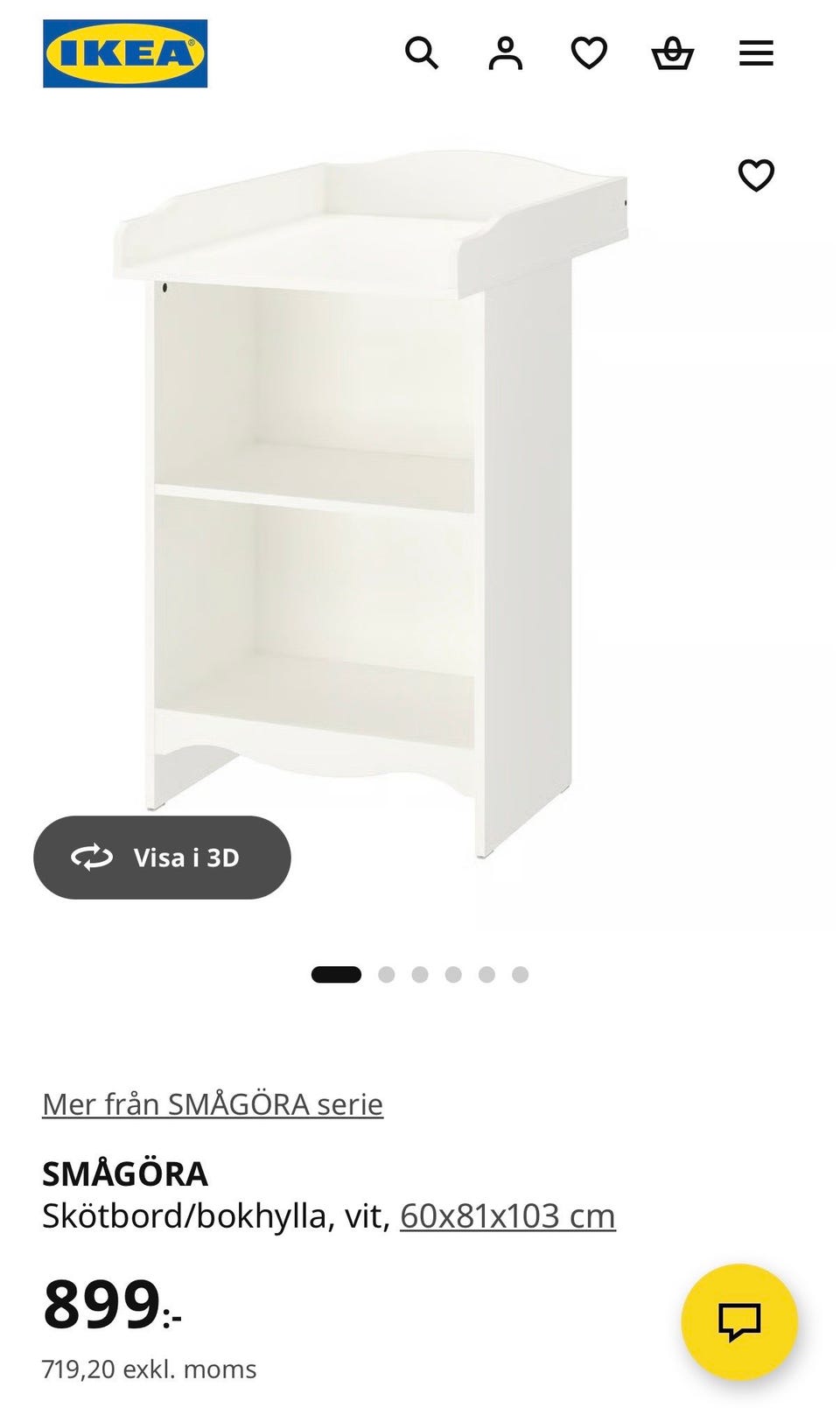Image resolution: width=840 pixels, height=1408 pixels.
Task: Open the SMÅGÖRA product image
Action: coord(372,503)
